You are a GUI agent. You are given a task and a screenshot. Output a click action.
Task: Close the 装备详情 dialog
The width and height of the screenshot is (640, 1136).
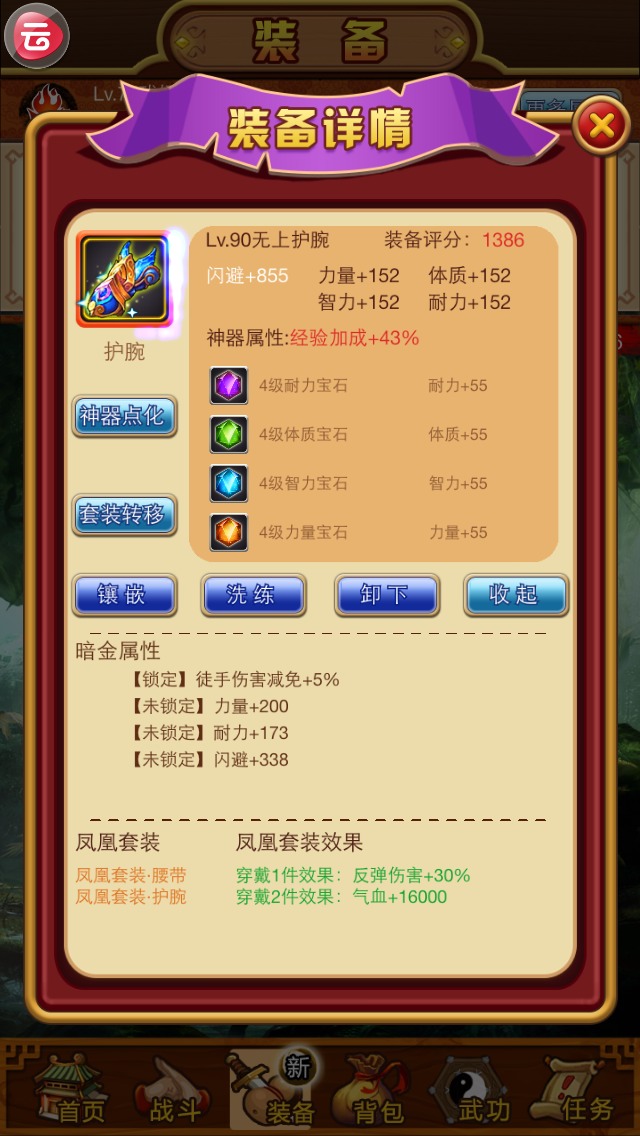coord(600,126)
